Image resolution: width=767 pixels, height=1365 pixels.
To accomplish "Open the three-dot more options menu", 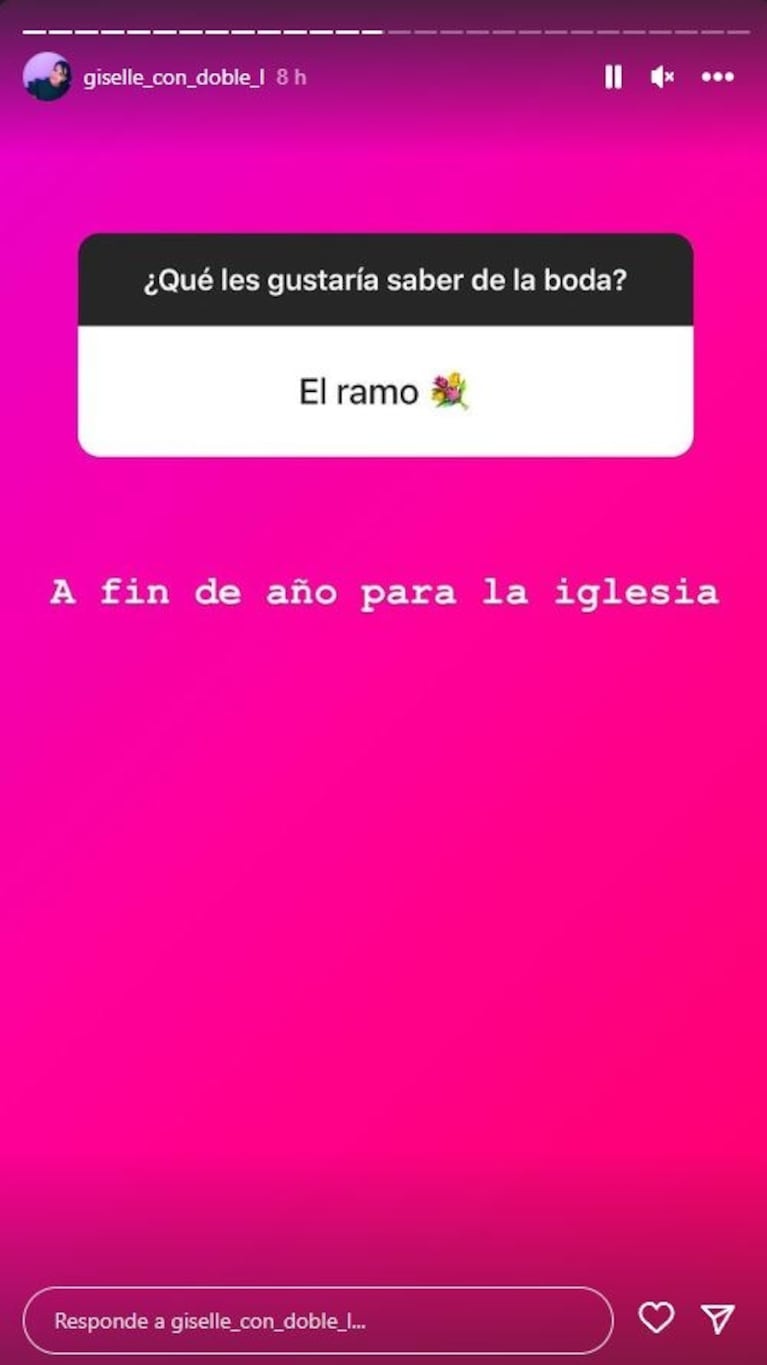I will click(x=717, y=77).
